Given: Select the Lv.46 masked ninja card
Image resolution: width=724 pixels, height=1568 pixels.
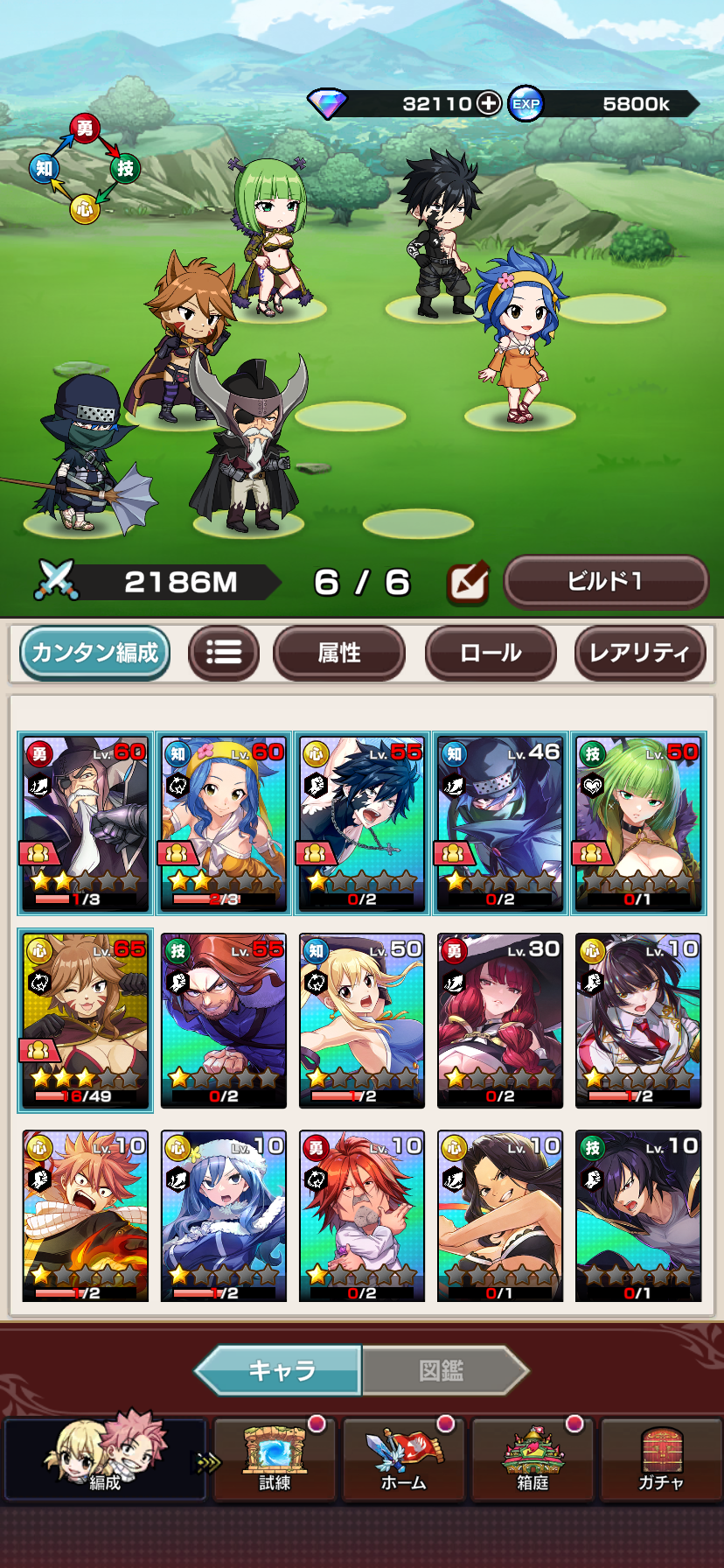Looking at the screenshot, I should [x=500, y=823].
